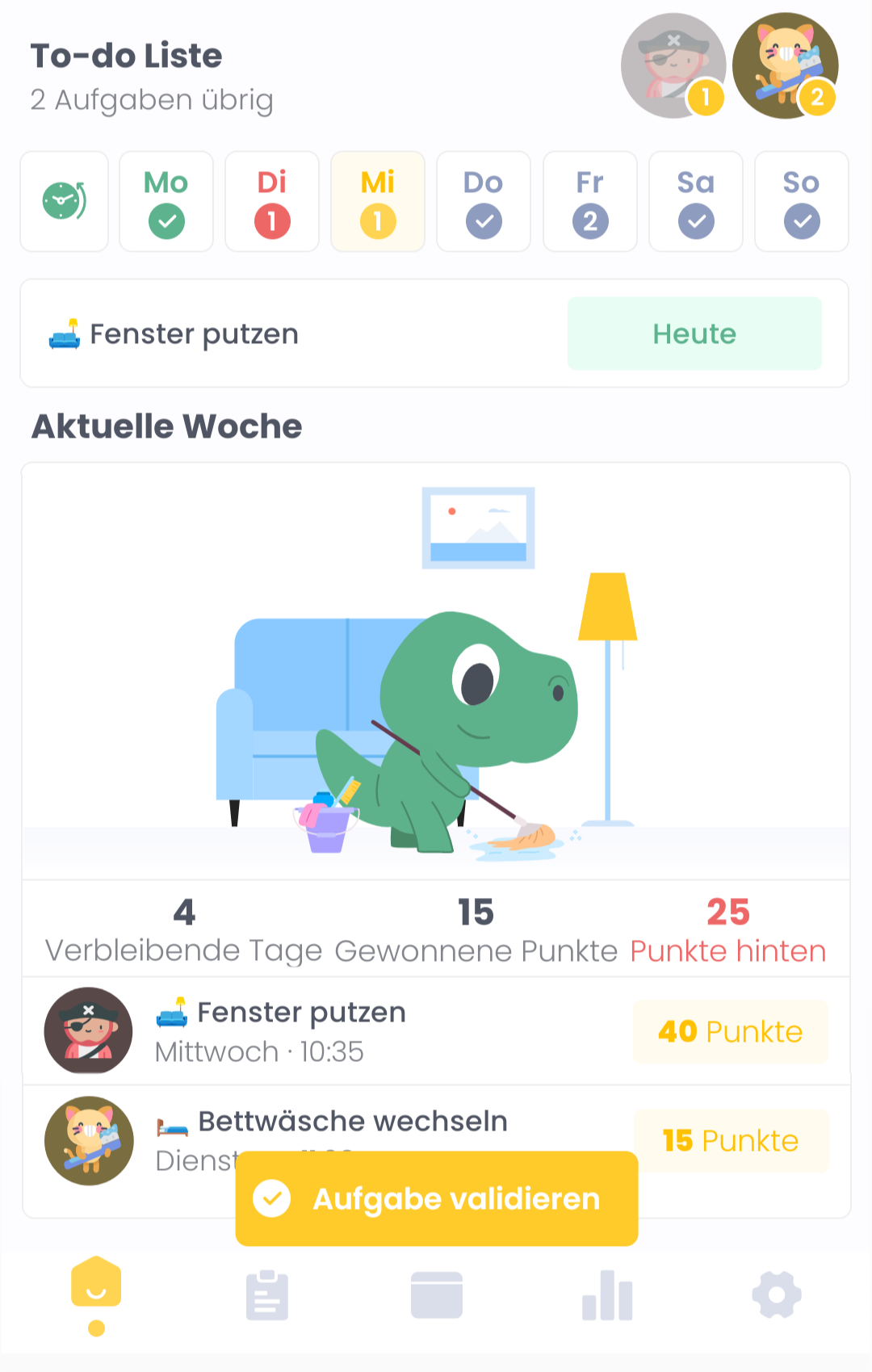Switch to So day
Viewport: 872px width, 1372px height.
(802, 202)
